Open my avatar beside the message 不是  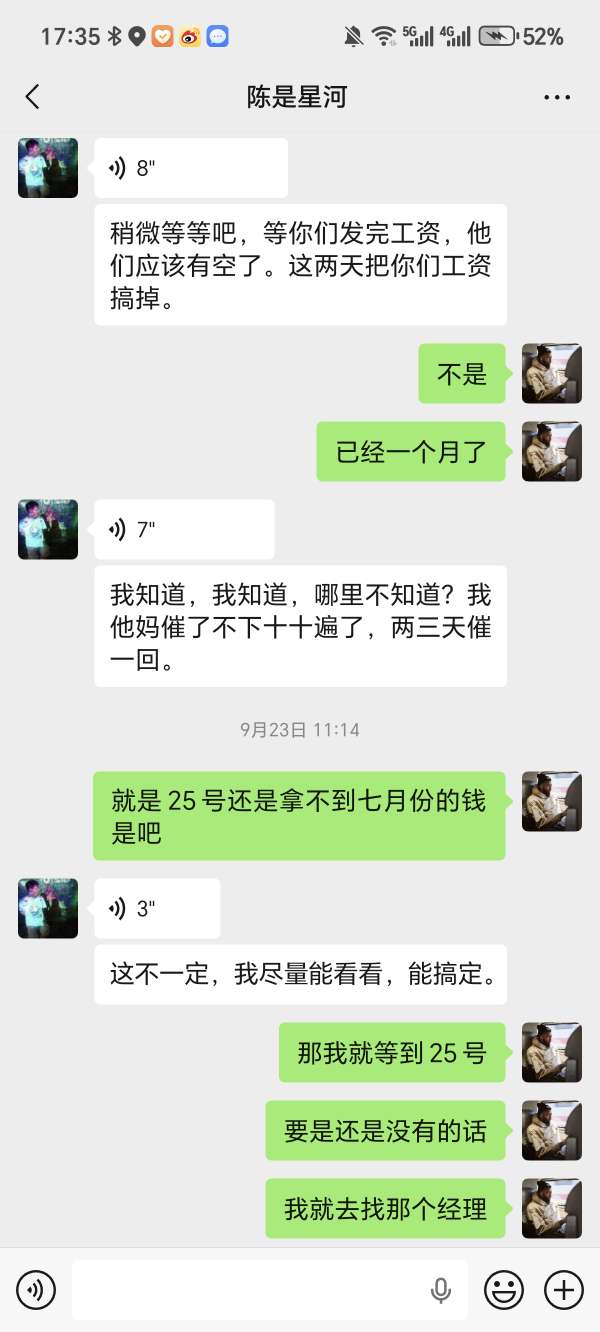pyautogui.click(x=552, y=374)
